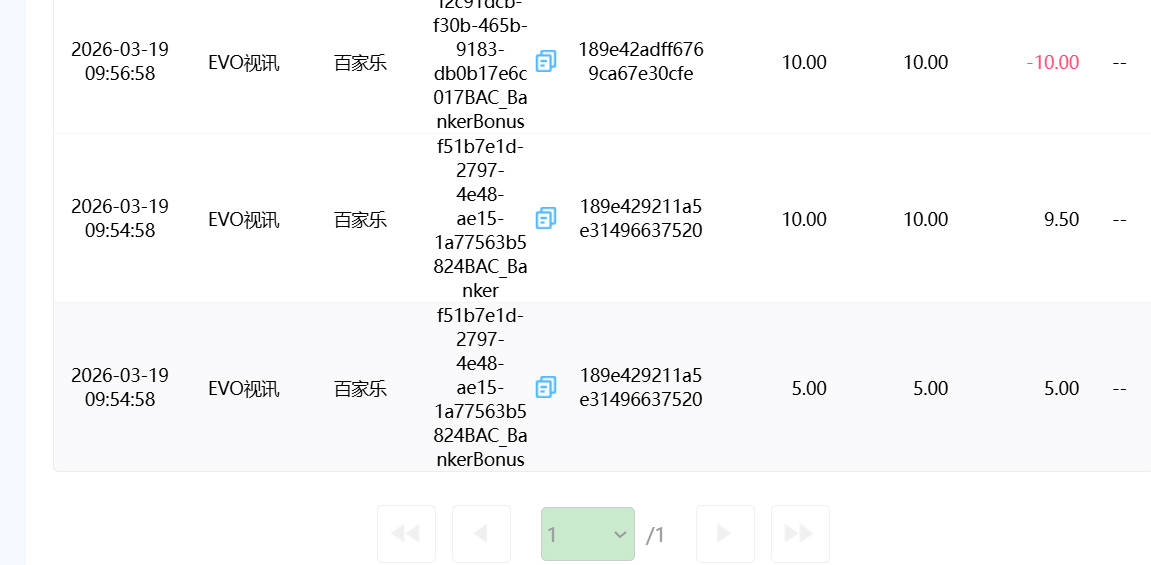Jump to the first page of results
The width and height of the screenshot is (1151, 565).
[x=406, y=534]
